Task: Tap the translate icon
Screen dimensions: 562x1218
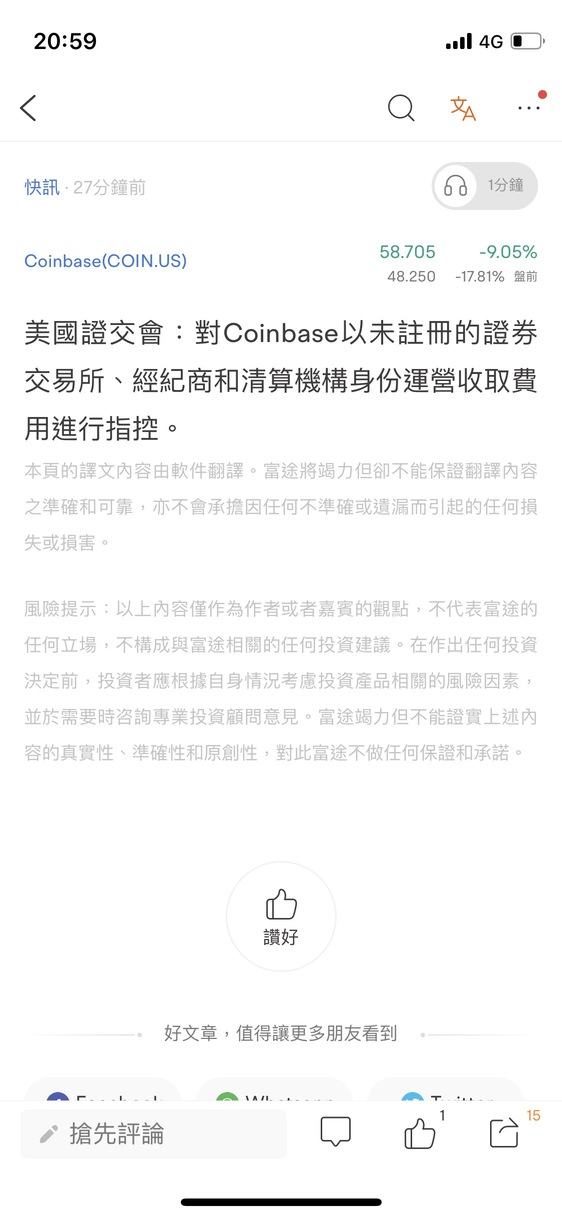Action: [463, 108]
